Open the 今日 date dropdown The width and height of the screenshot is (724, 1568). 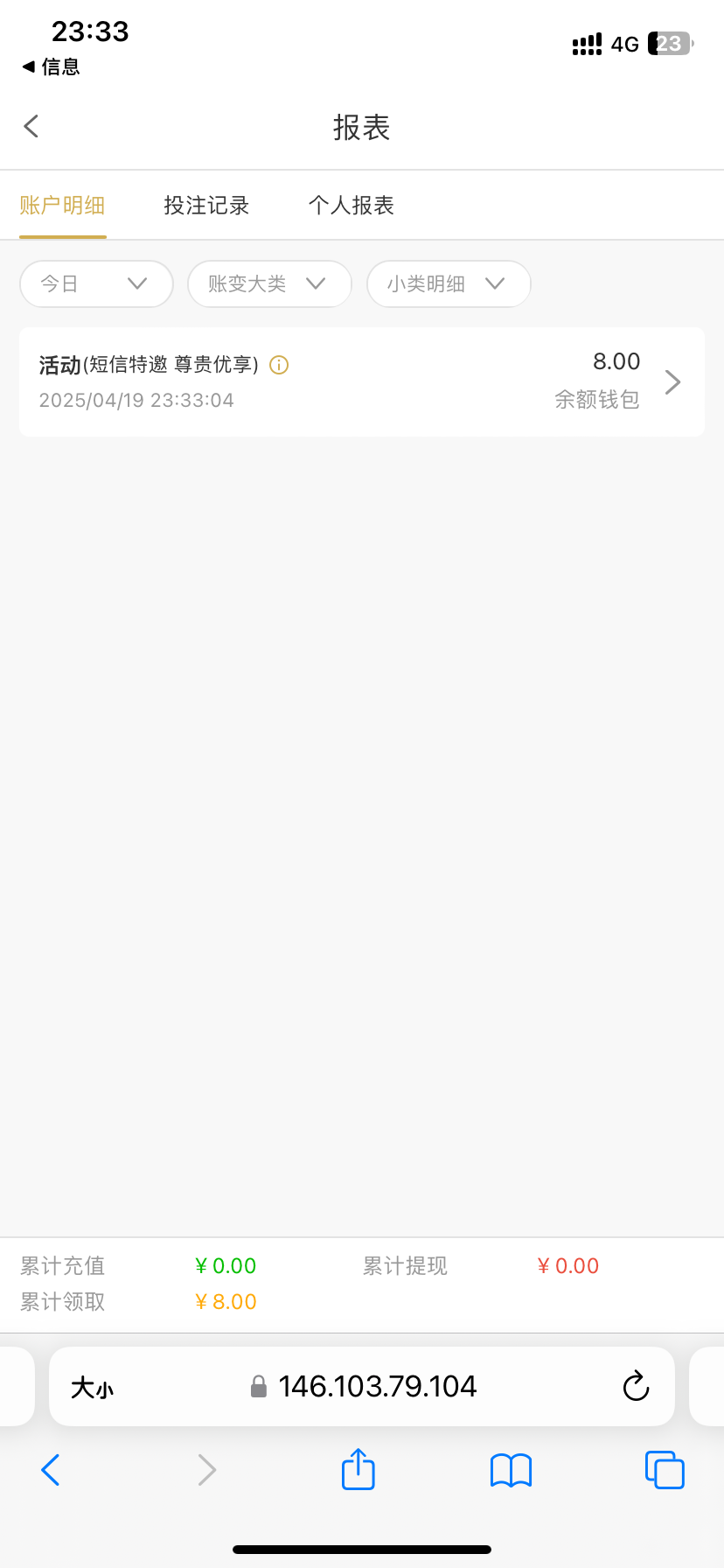click(x=96, y=283)
